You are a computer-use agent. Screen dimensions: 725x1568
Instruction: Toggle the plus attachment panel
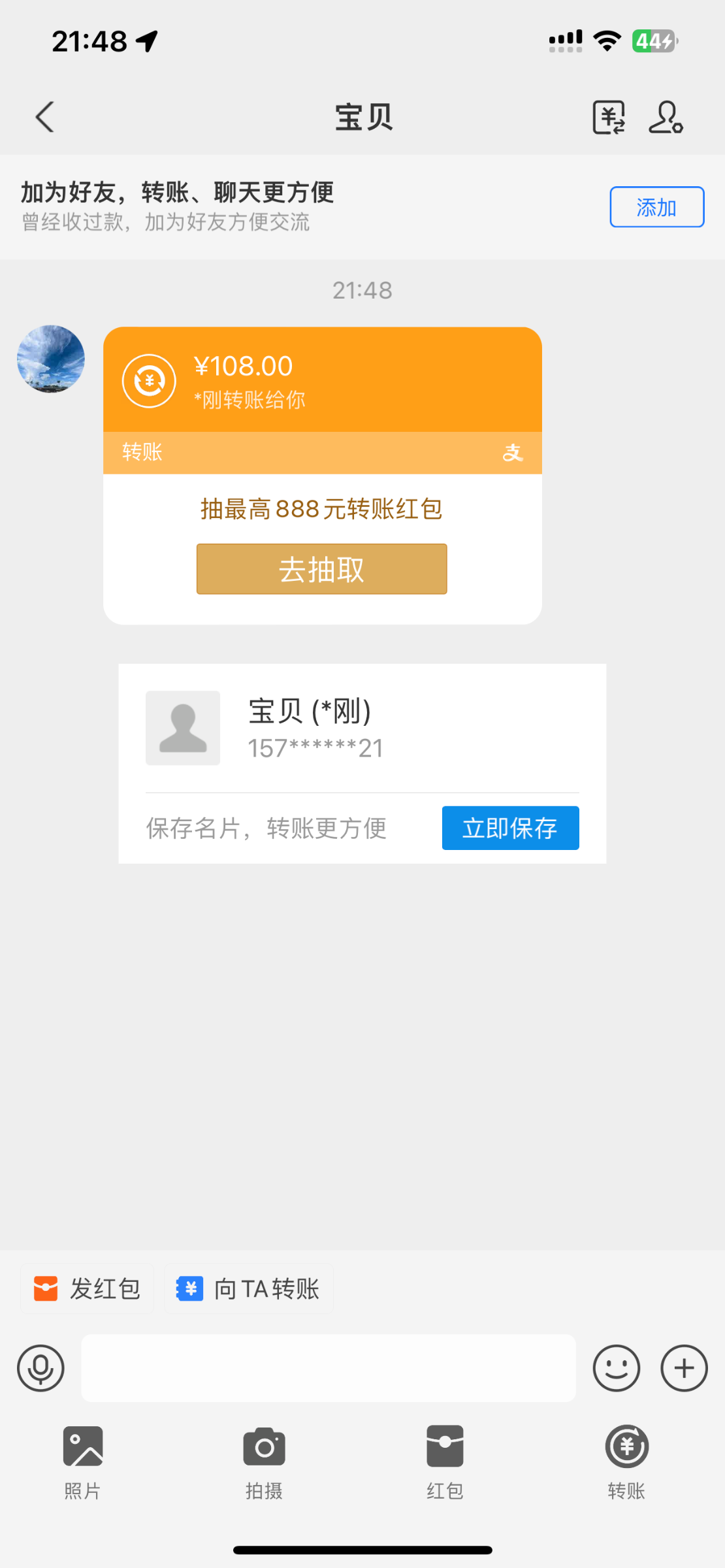[684, 1367]
